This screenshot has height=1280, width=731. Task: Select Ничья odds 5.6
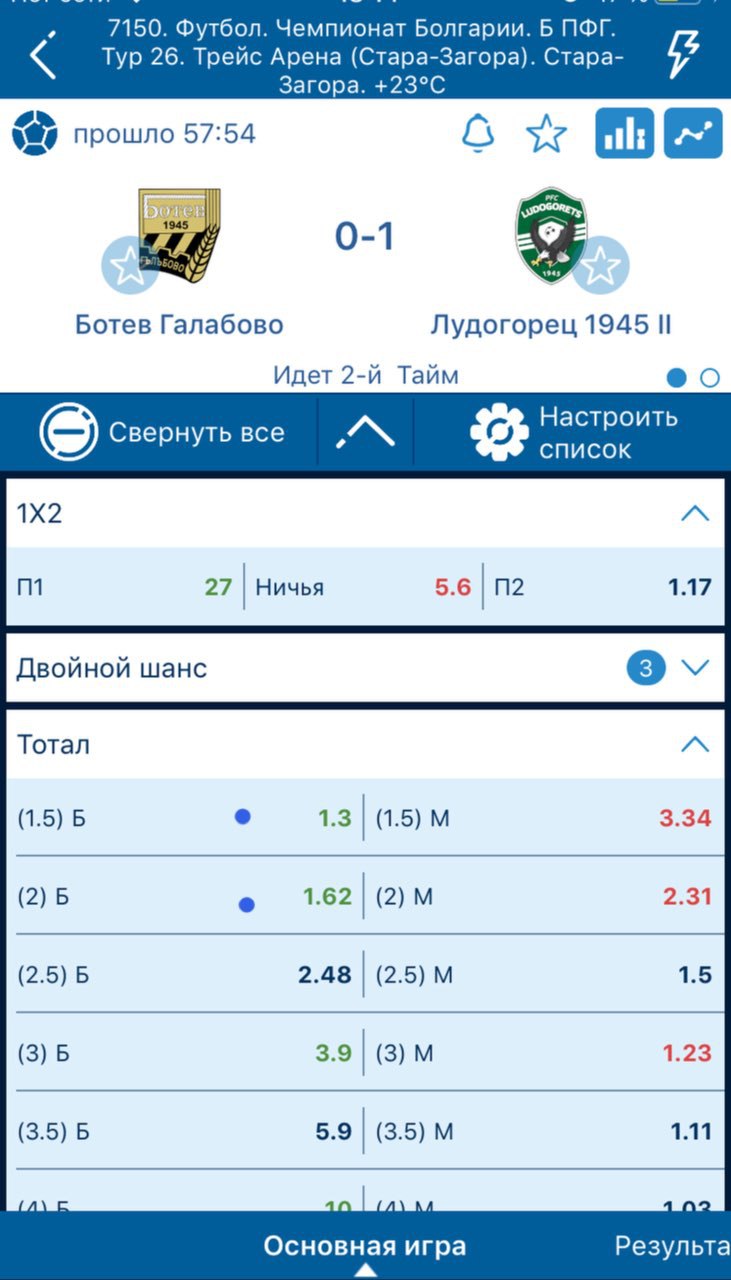pyautogui.click(x=364, y=587)
